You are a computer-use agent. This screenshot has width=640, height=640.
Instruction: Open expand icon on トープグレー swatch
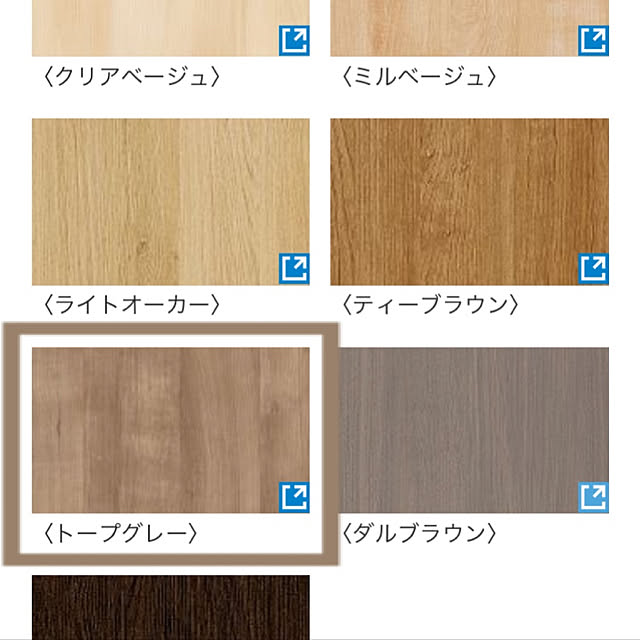(x=295, y=497)
